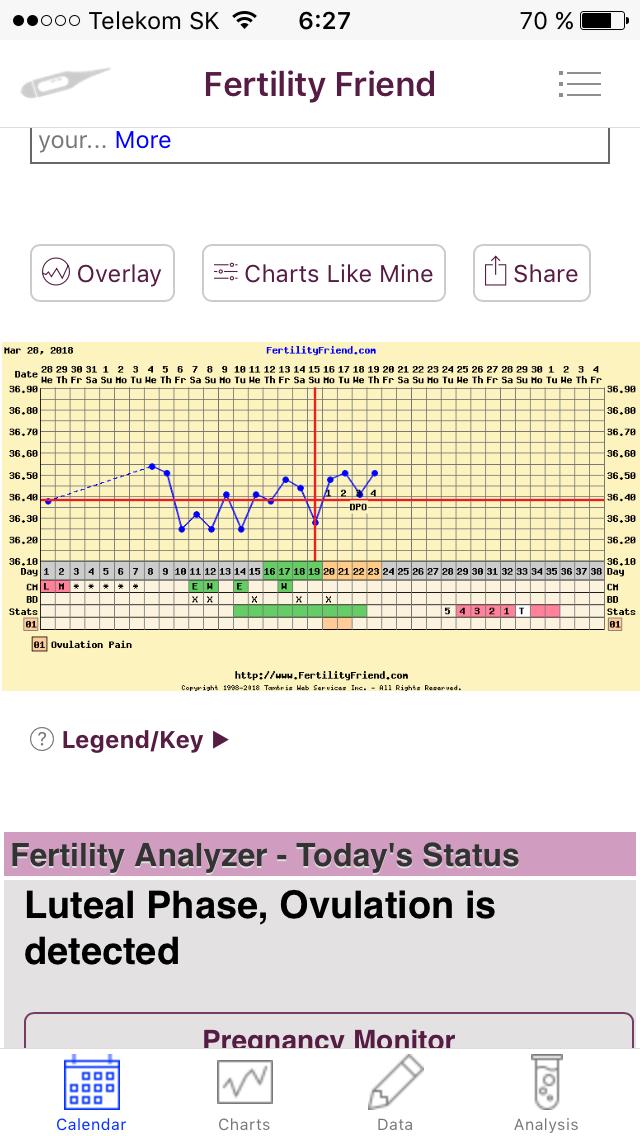Open the chart Overlay option
The height and width of the screenshot is (1136, 640).
tap(102, 273)
